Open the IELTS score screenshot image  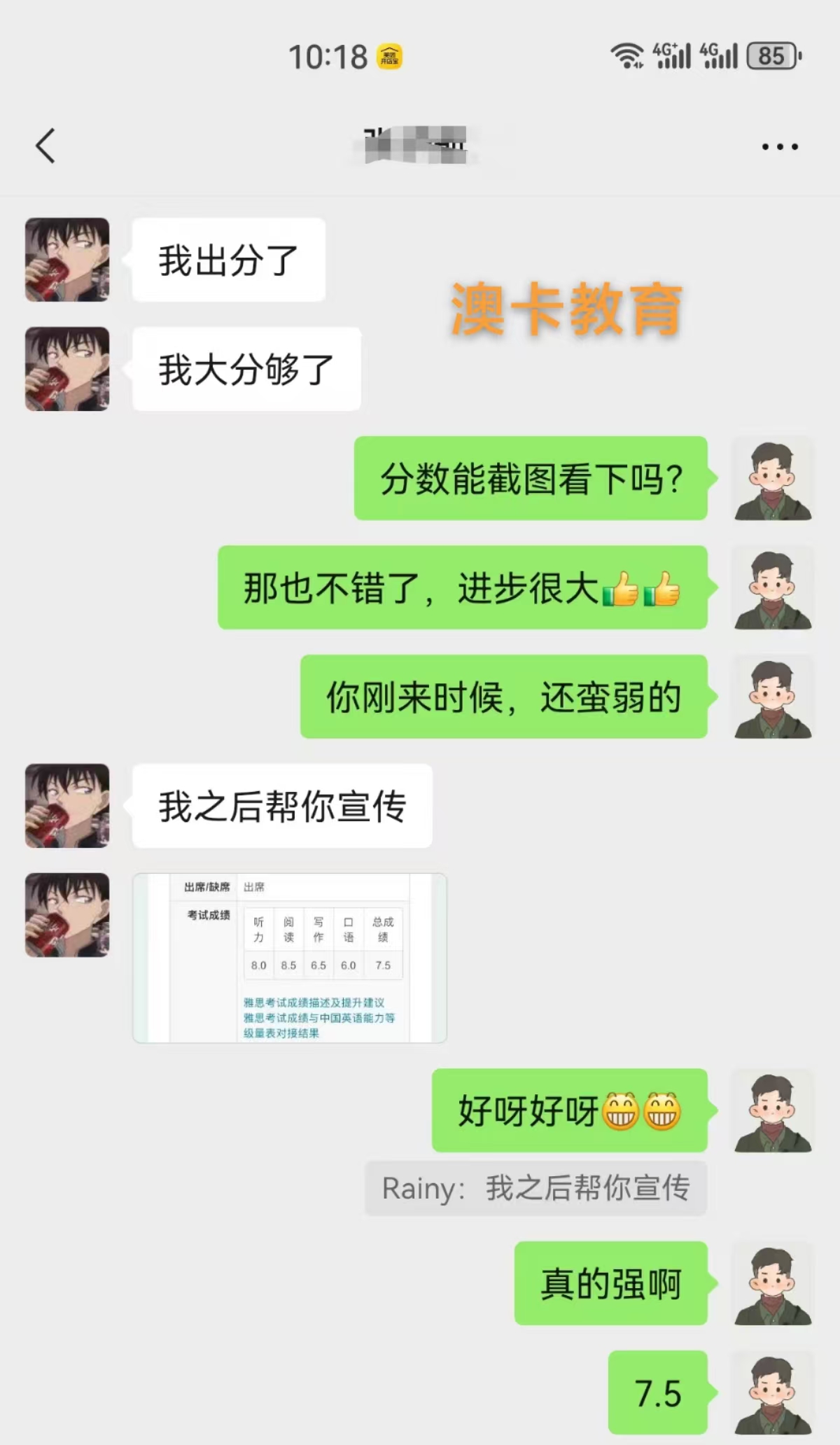pos(289,958)
